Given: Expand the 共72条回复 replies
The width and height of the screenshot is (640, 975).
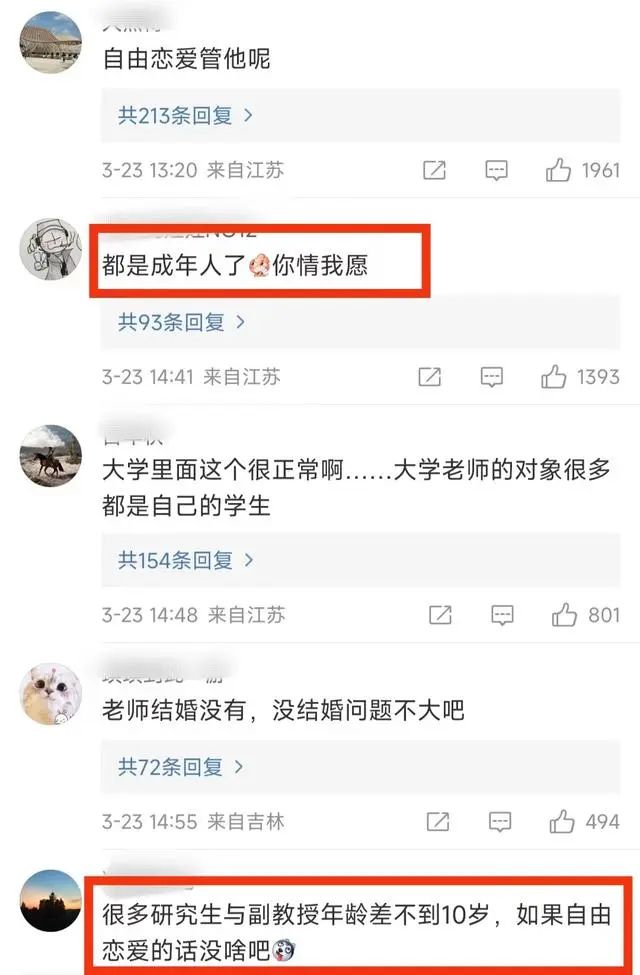Looking at the screenshot, I should (x=181, y=768).
